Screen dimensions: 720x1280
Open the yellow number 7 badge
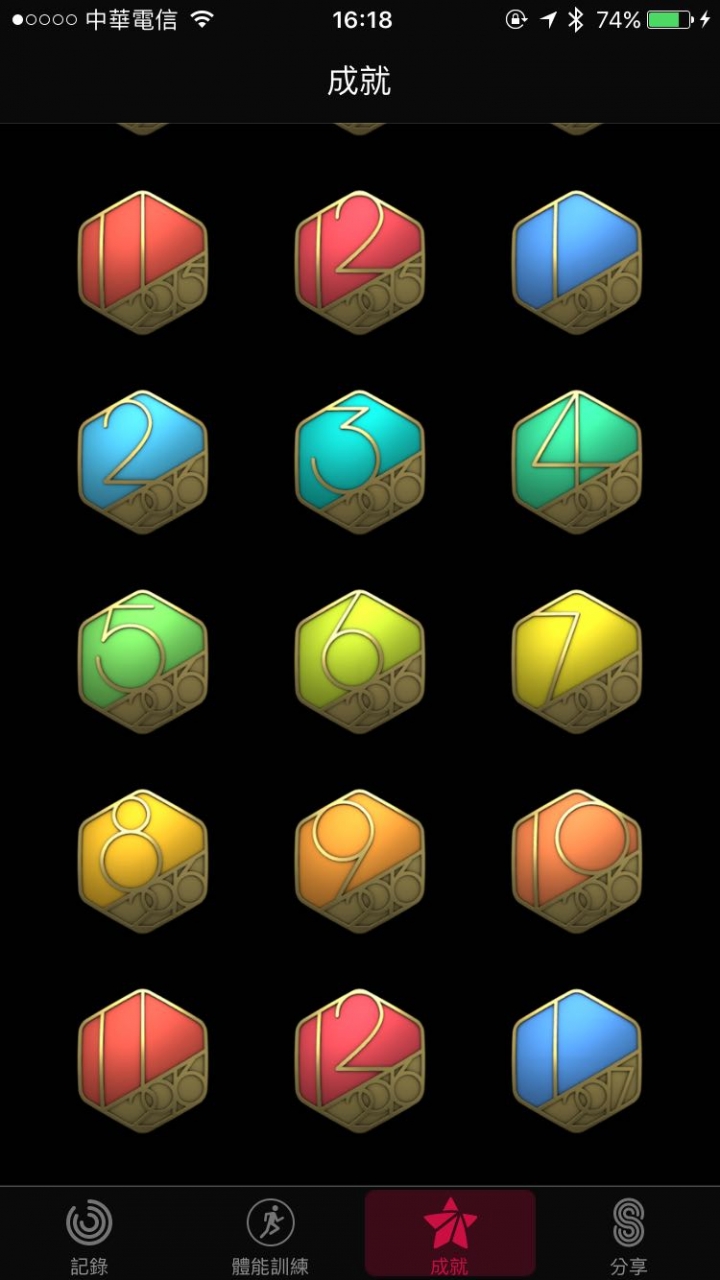(577, 662)
